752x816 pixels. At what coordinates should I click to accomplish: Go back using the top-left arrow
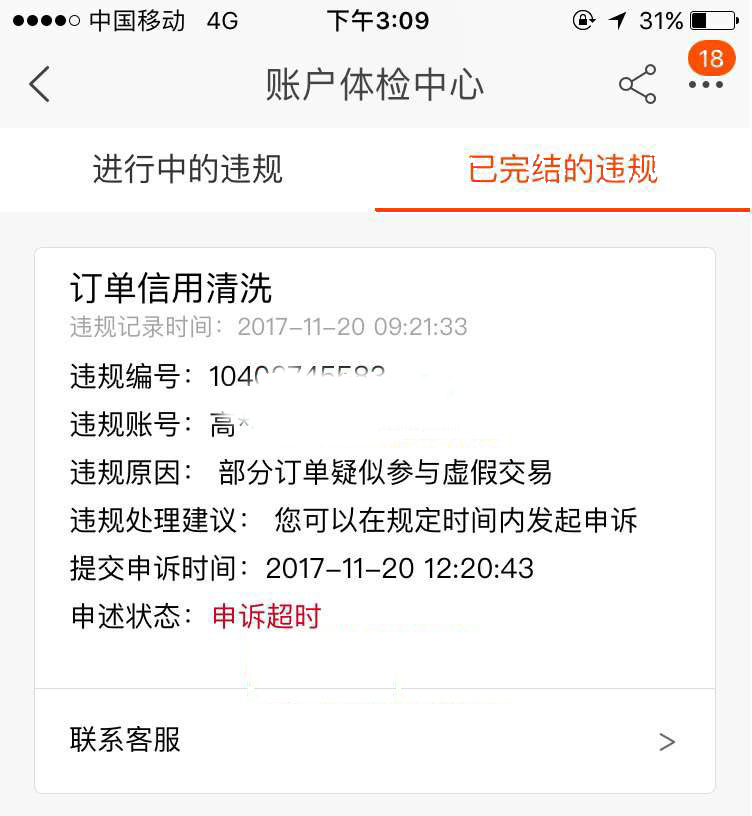point(40,85)
